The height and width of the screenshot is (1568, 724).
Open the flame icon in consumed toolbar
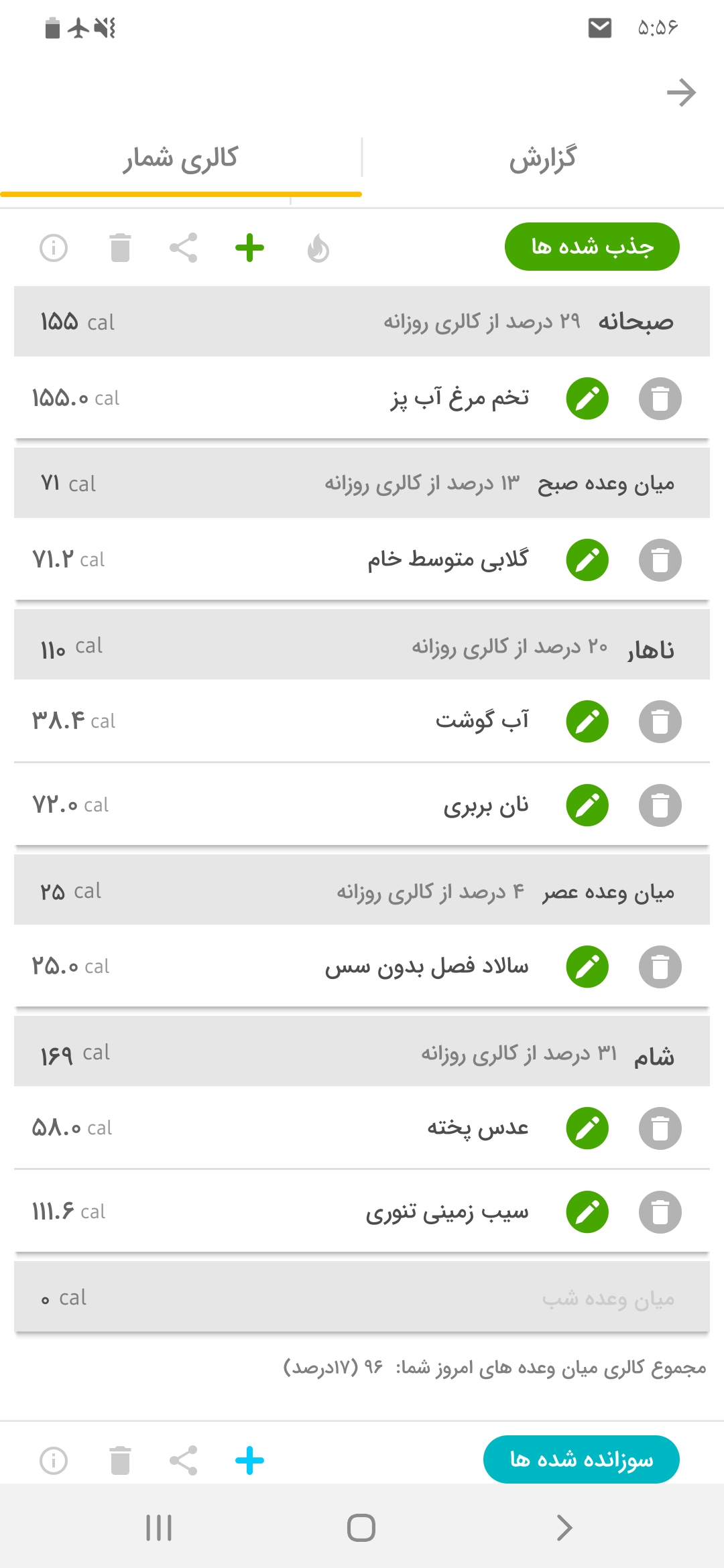pos(318,249)
